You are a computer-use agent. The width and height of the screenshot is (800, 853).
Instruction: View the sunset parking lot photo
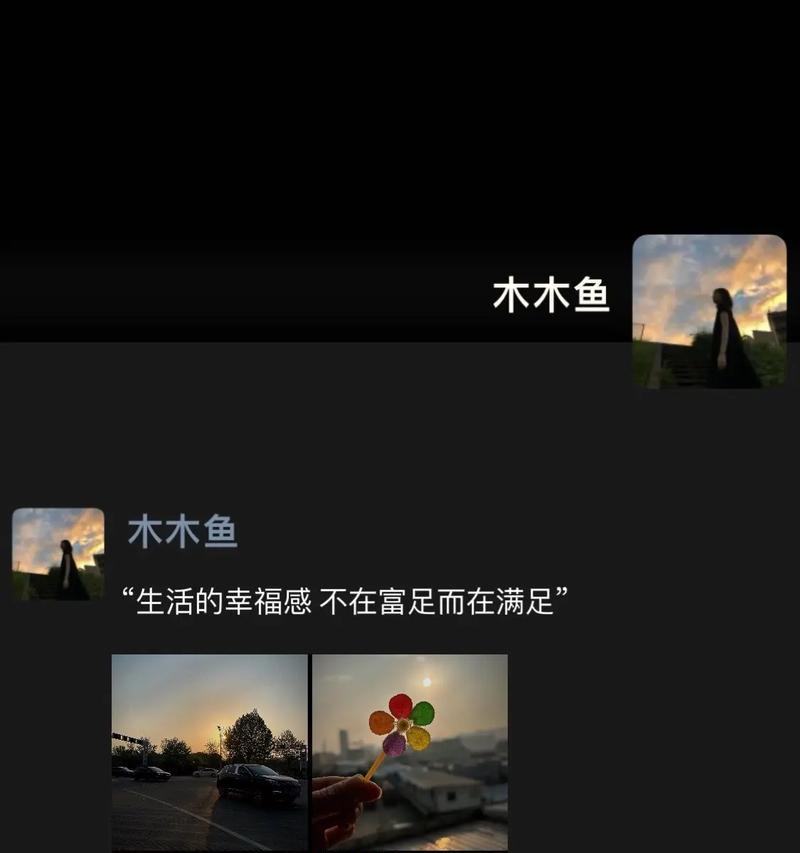point(209,751)
